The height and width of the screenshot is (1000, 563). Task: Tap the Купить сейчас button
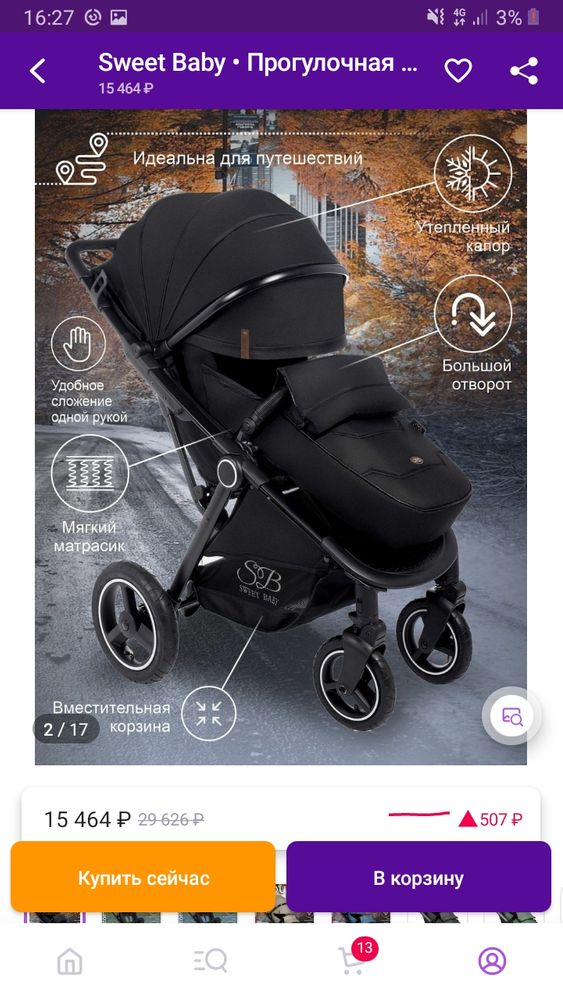point(143,878)
